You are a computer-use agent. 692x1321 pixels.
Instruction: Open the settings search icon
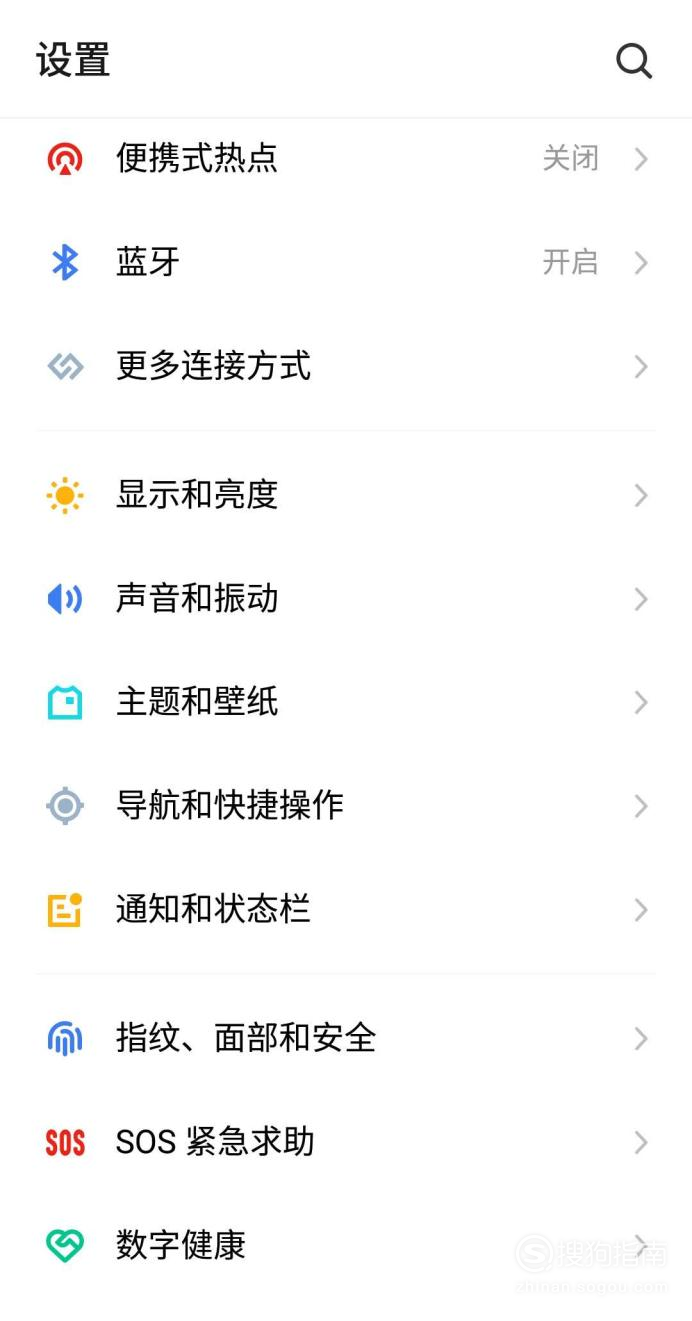(633, 61)
